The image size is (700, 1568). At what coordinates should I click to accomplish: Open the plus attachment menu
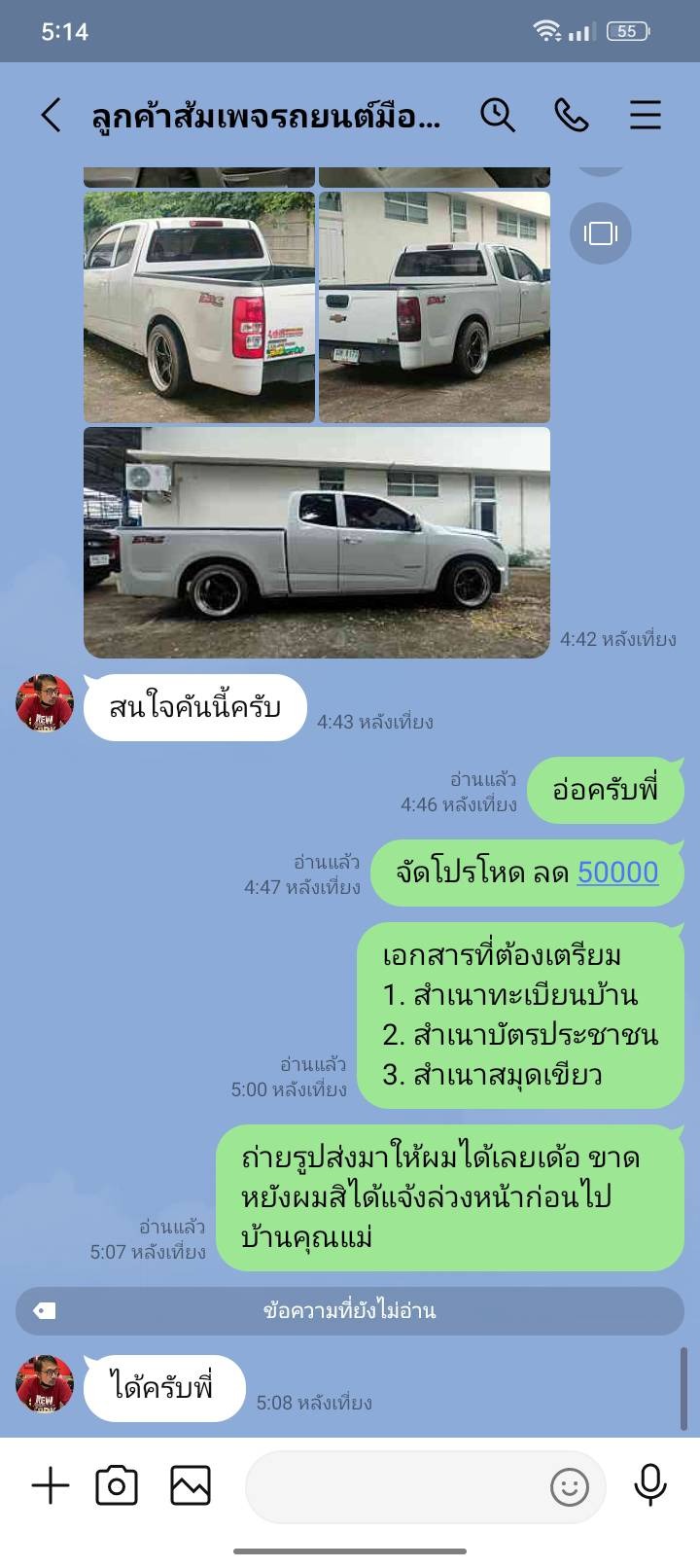[x=51, y=1486]
